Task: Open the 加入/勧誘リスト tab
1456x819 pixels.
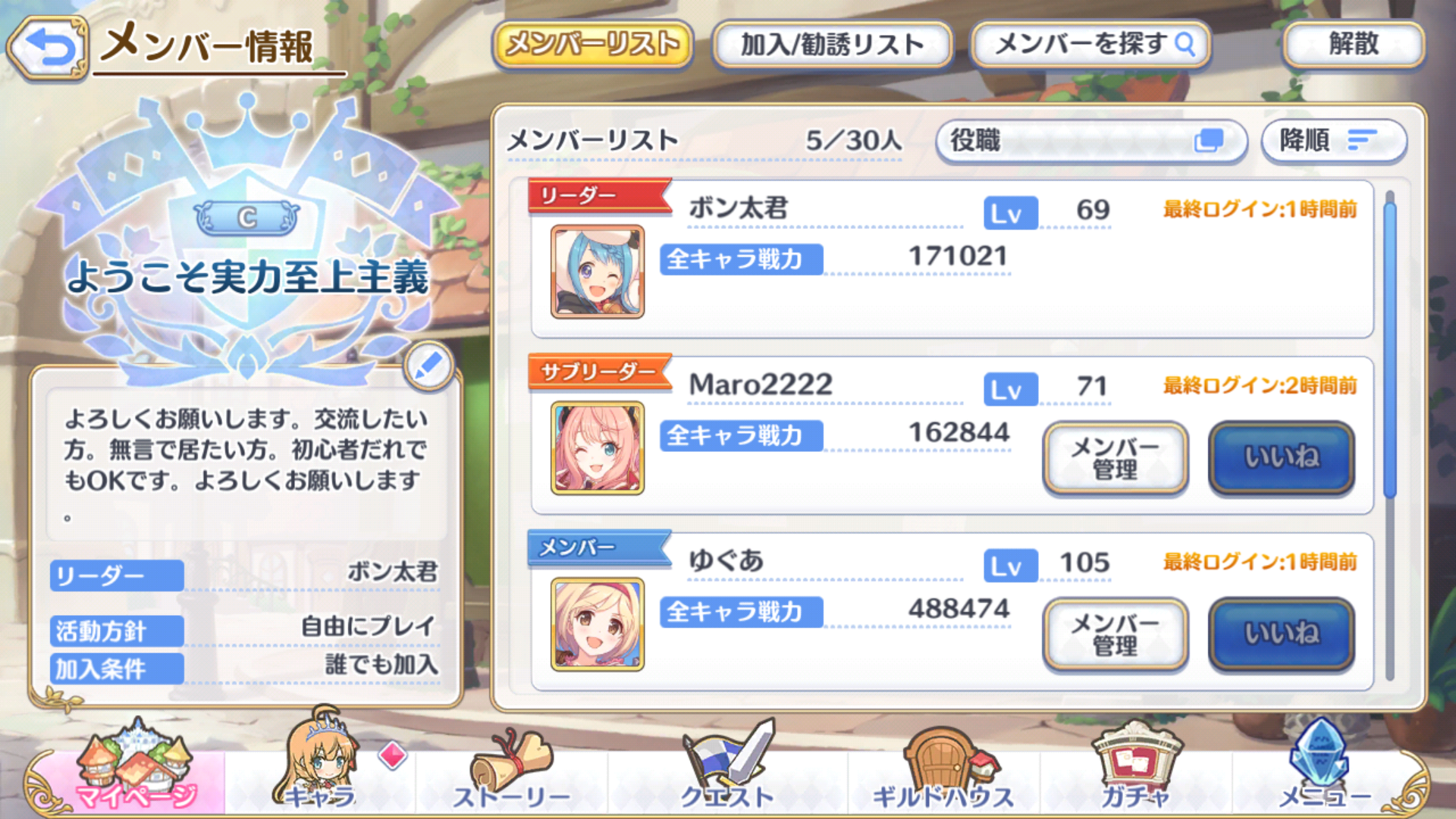Action: [x=832, y=45]
